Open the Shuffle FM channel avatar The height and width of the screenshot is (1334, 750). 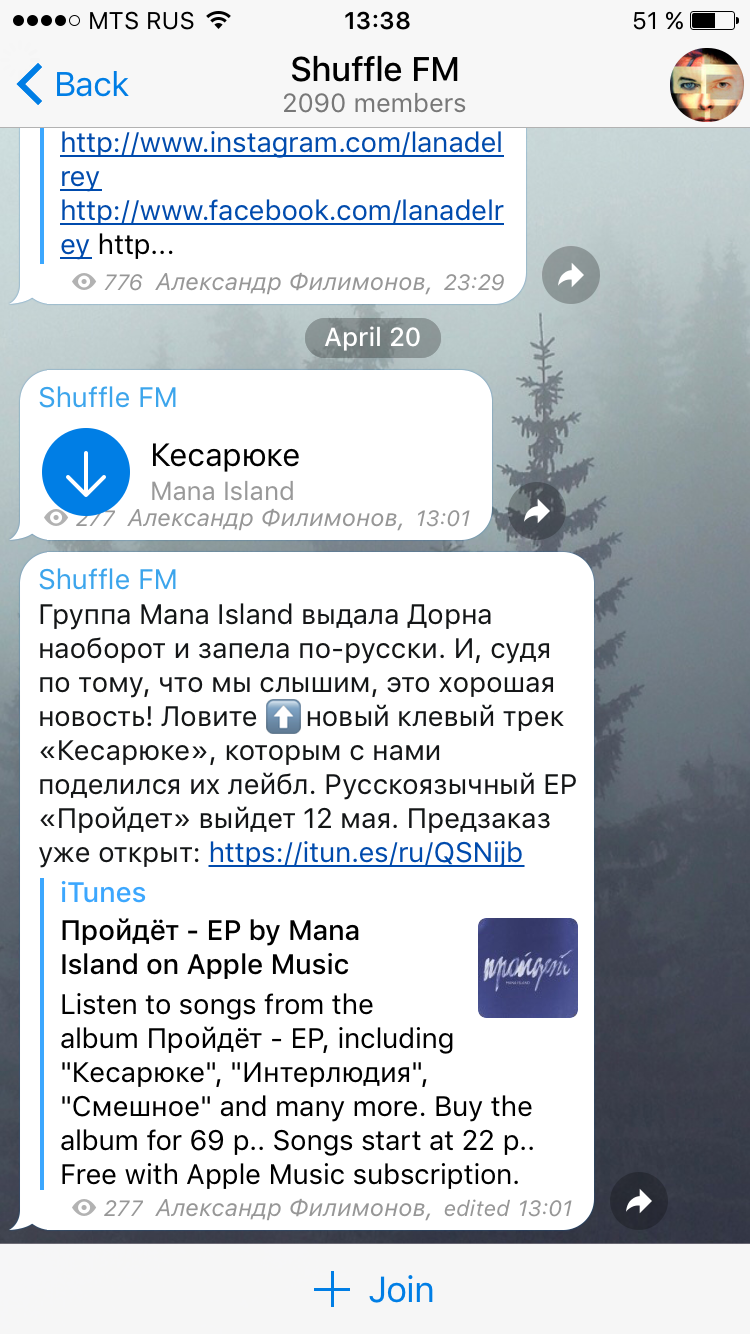[x=706, y=85]
